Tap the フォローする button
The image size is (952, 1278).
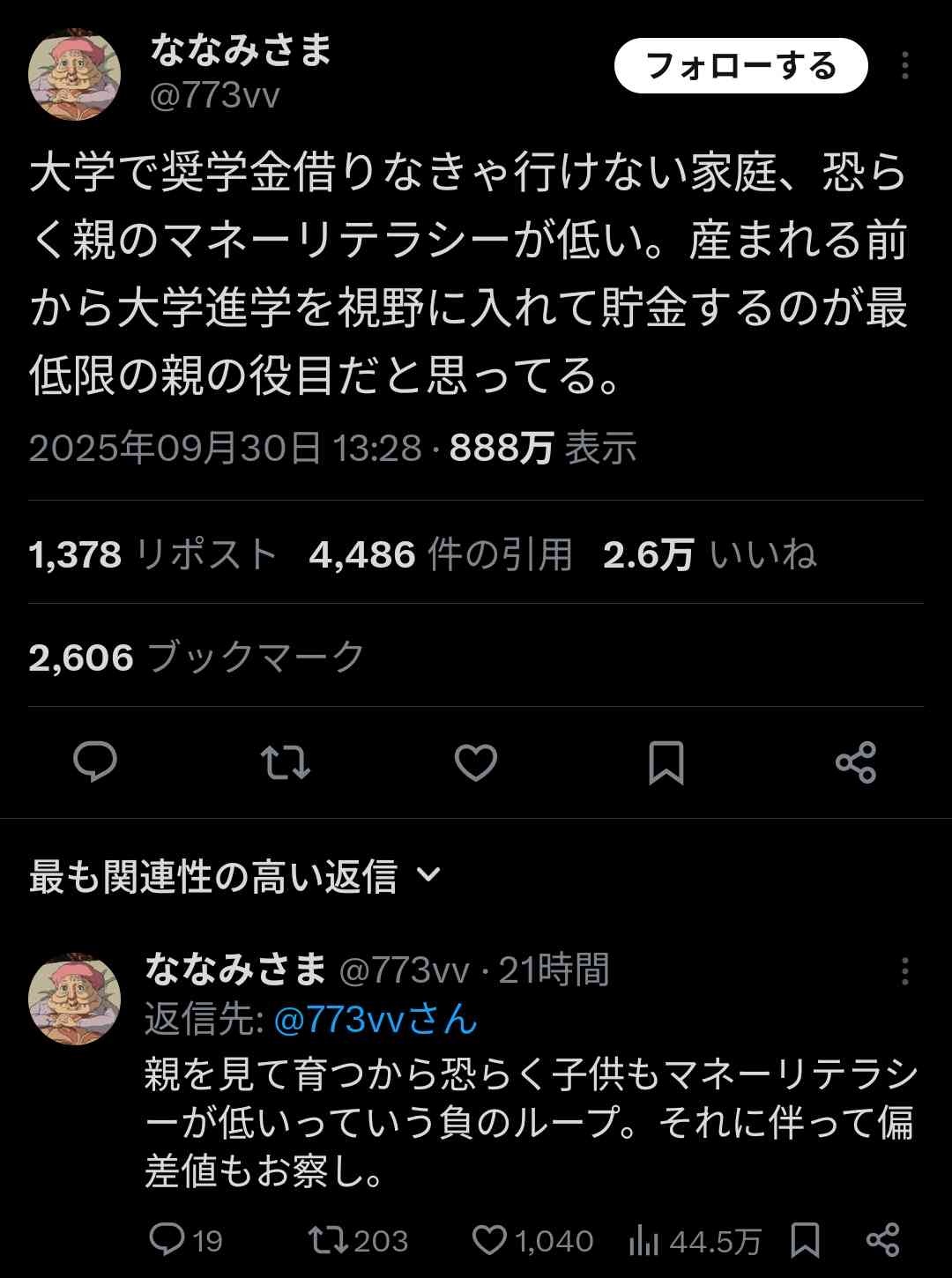tap(740, 66)
